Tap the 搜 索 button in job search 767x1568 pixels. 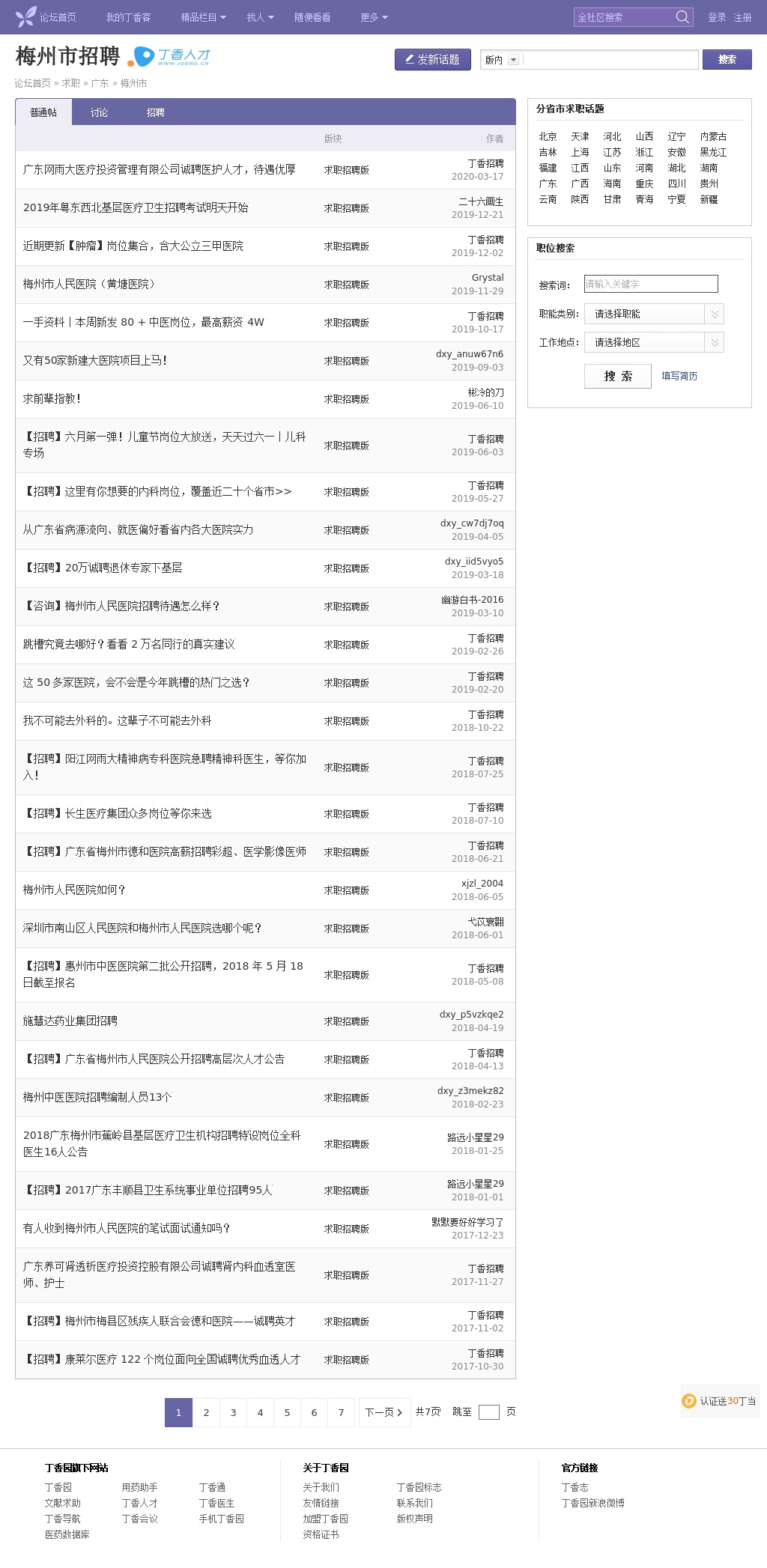tap(617, 376)
